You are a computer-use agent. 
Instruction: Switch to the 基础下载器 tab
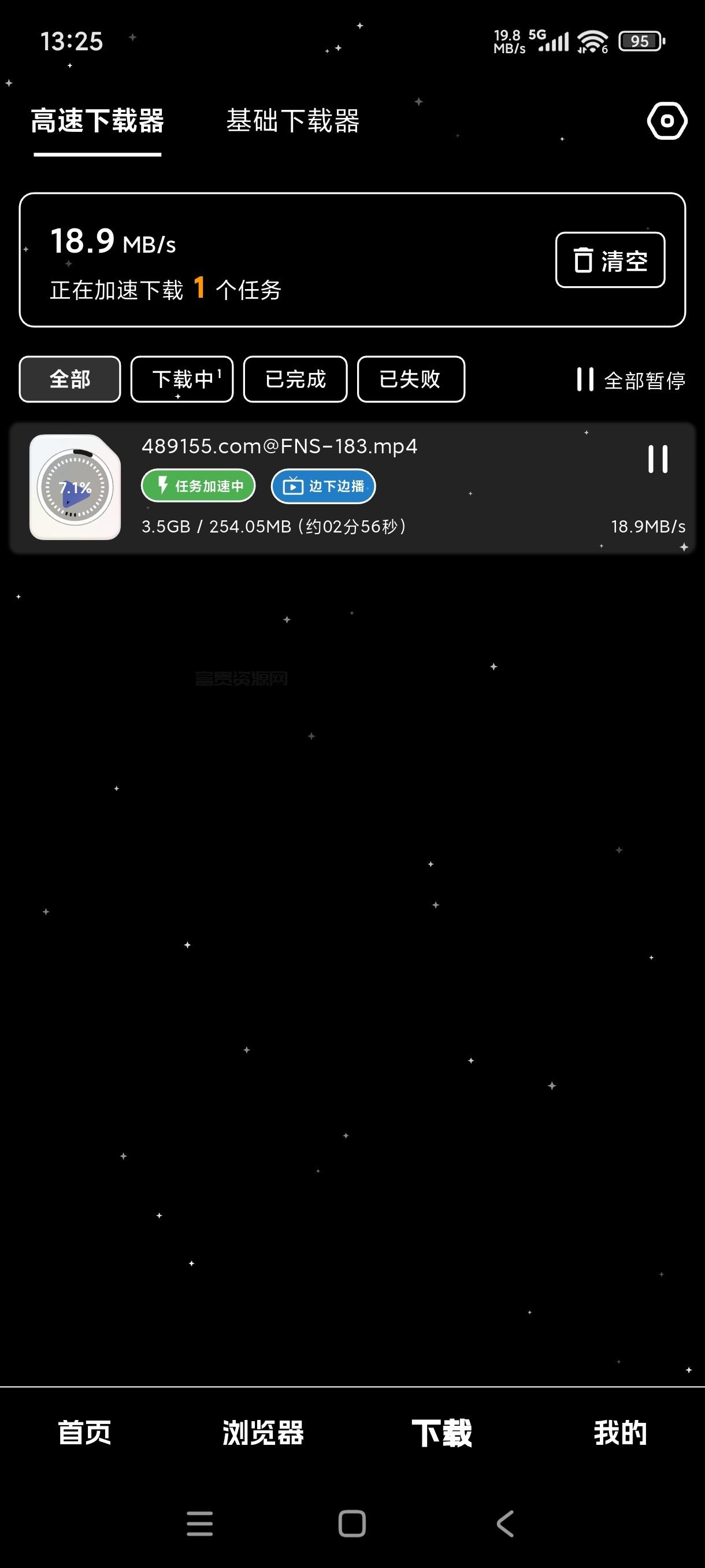(292, 120)
